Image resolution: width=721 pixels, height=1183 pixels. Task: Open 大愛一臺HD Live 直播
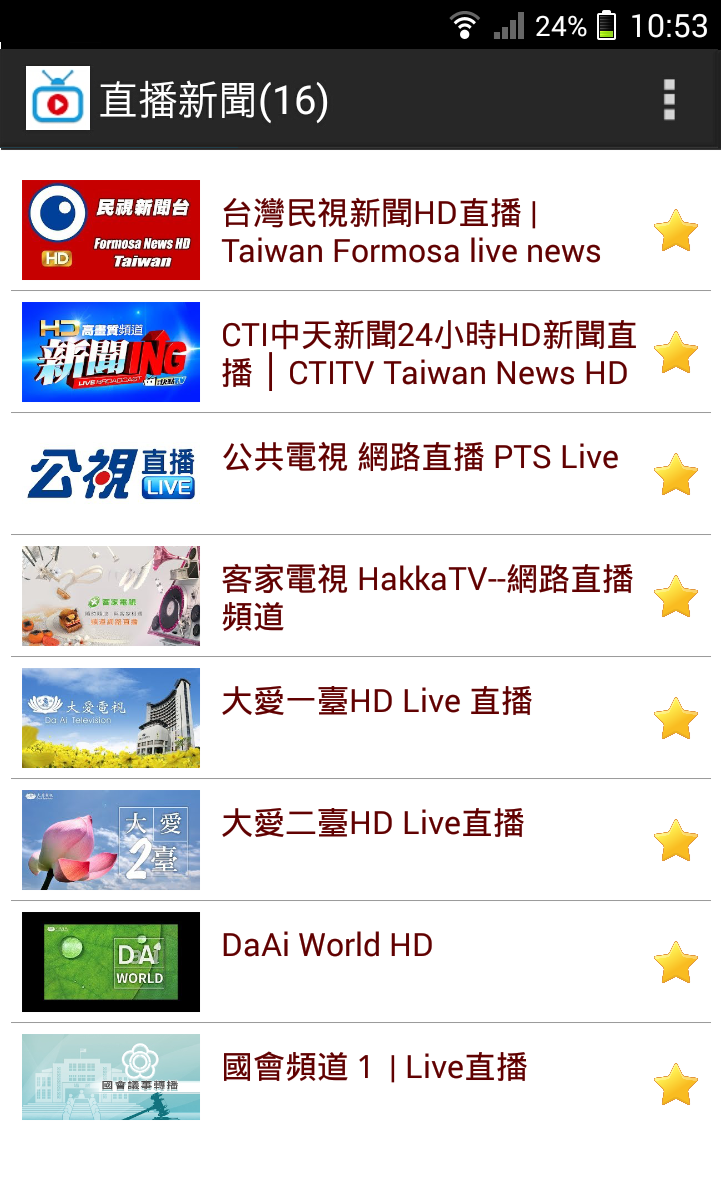[377, 702]
